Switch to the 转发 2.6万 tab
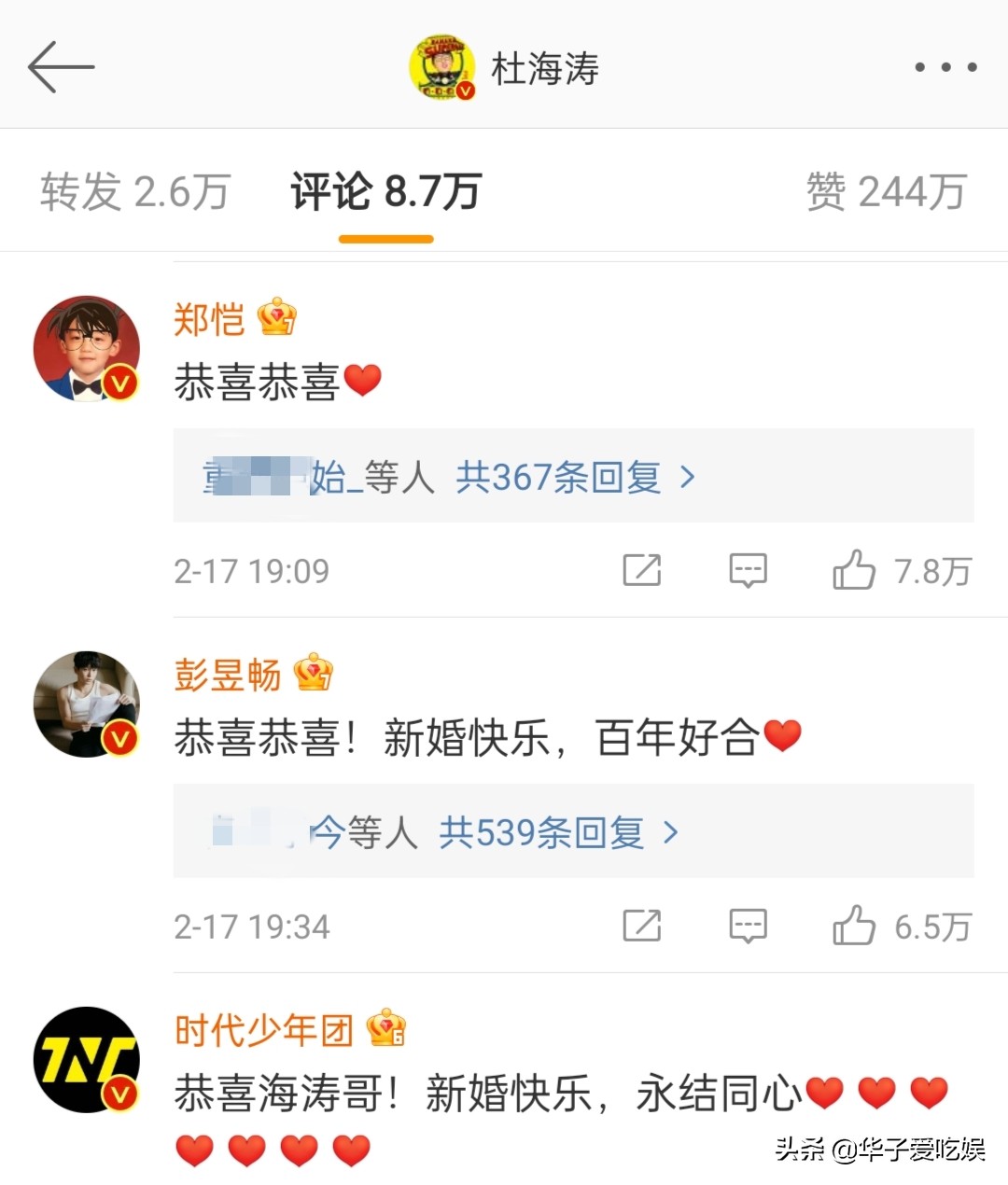The image size is (1008, 1185). click(135, 192)
